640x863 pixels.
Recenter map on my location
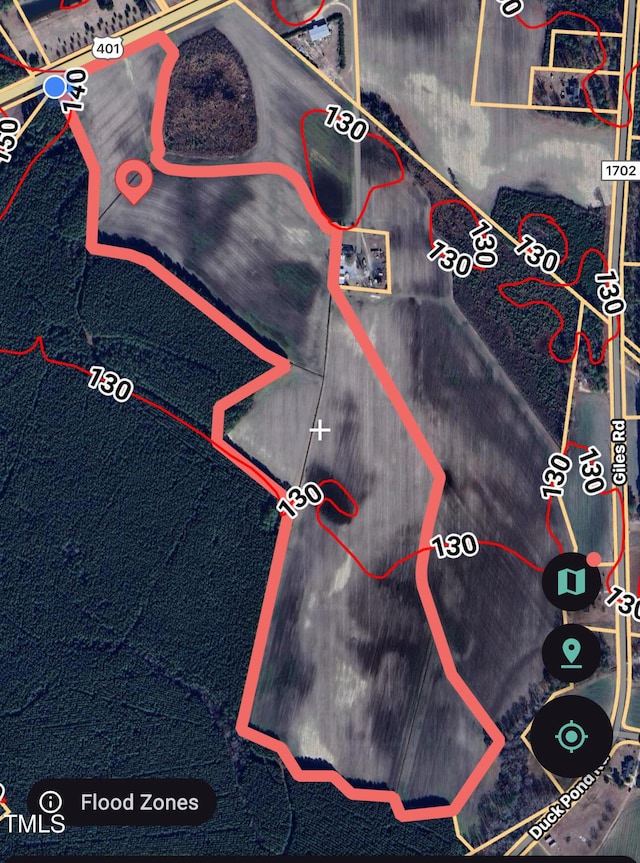point(571,737)
